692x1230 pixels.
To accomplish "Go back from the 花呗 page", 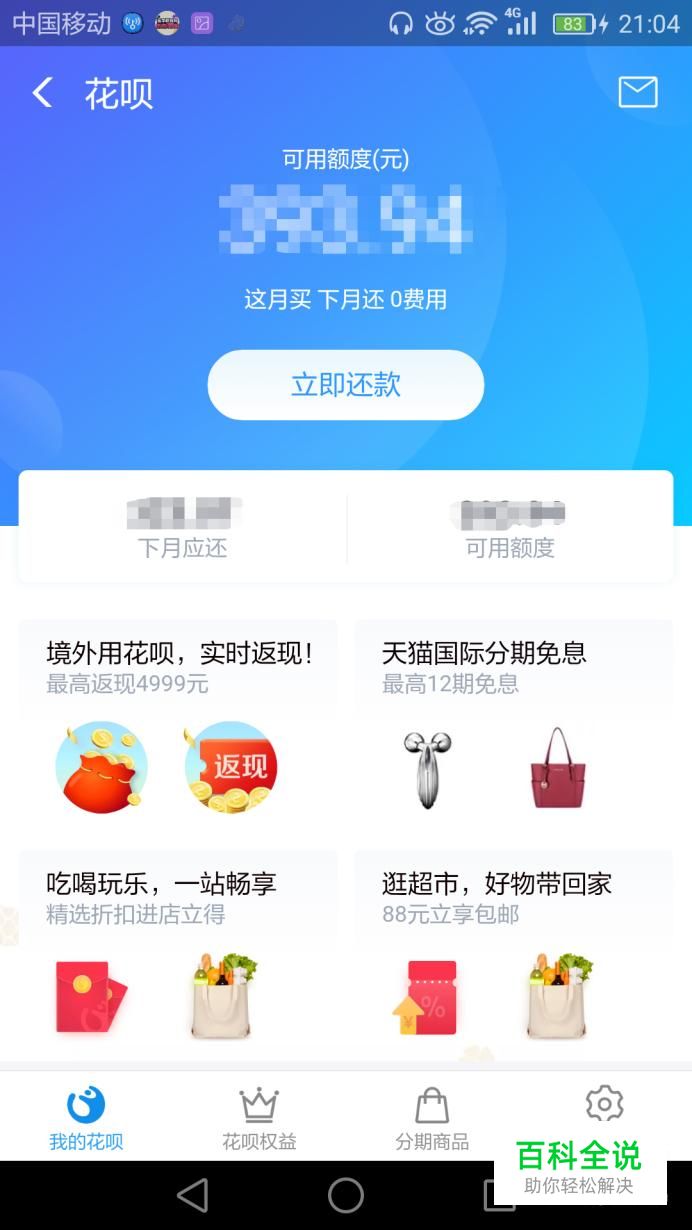I will [42, 93].
